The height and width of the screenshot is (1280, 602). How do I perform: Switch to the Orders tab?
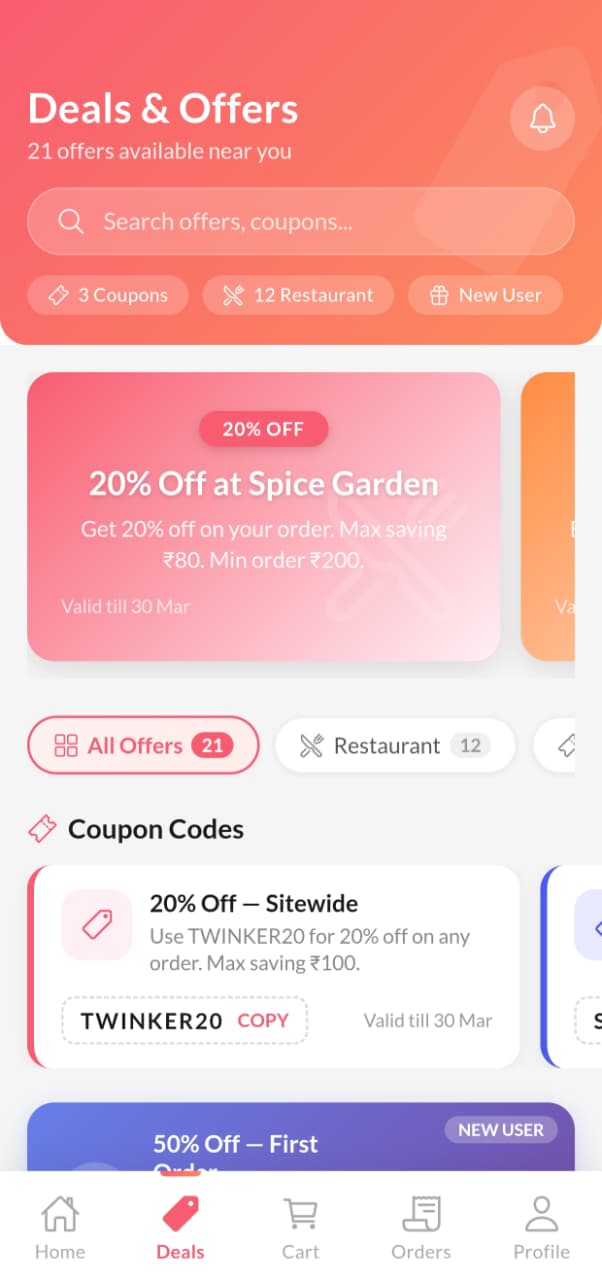tap(421, 1228)
